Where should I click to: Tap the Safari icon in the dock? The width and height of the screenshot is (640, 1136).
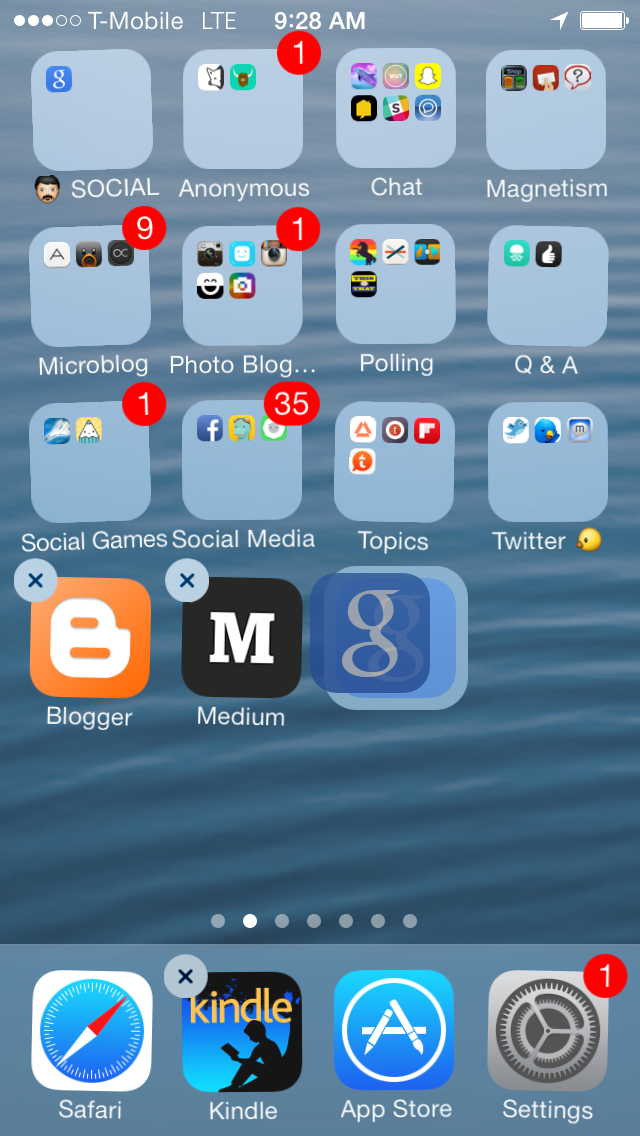tap(91, 1031)
